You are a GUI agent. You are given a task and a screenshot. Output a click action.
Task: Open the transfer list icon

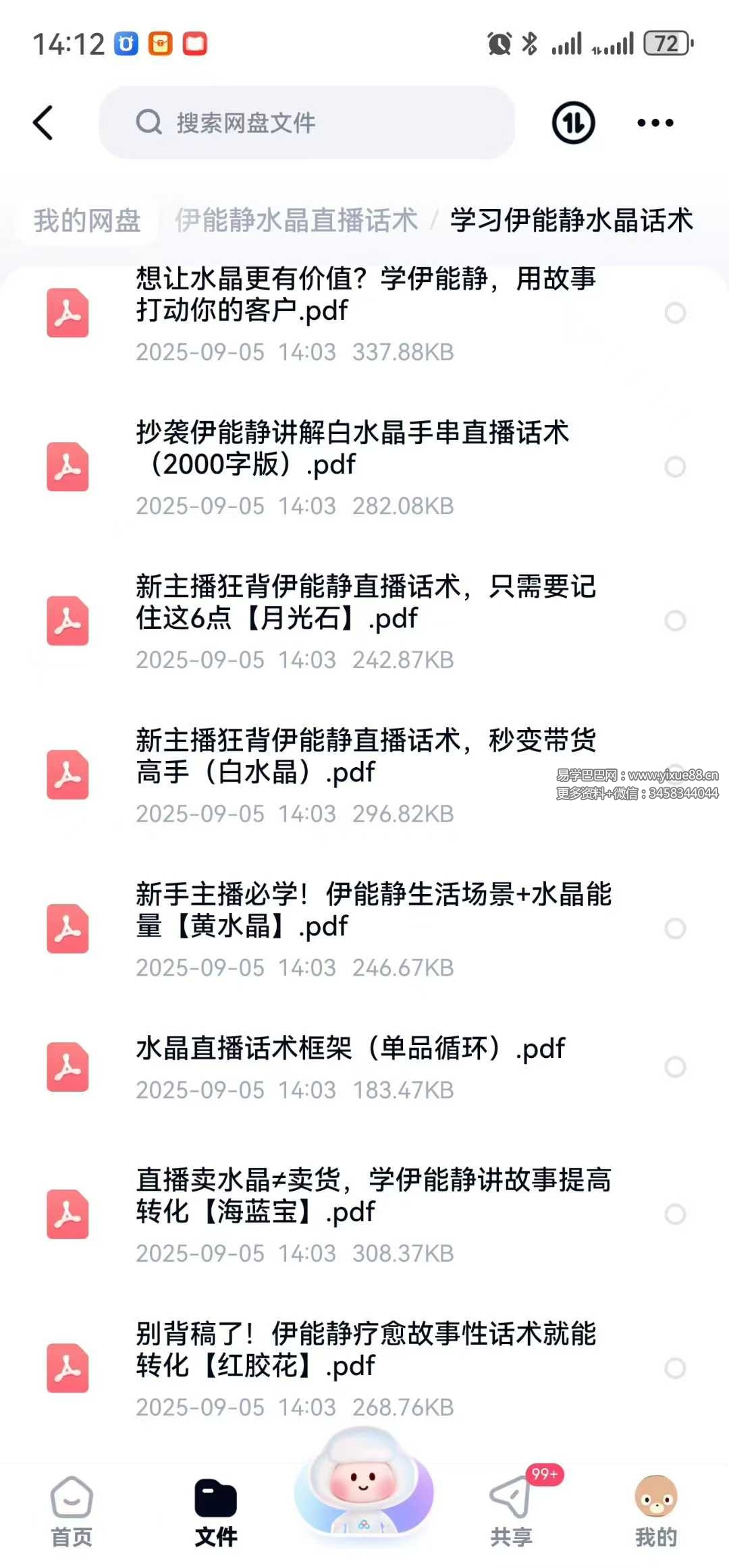pyautogui.click(x=573, y=123)
